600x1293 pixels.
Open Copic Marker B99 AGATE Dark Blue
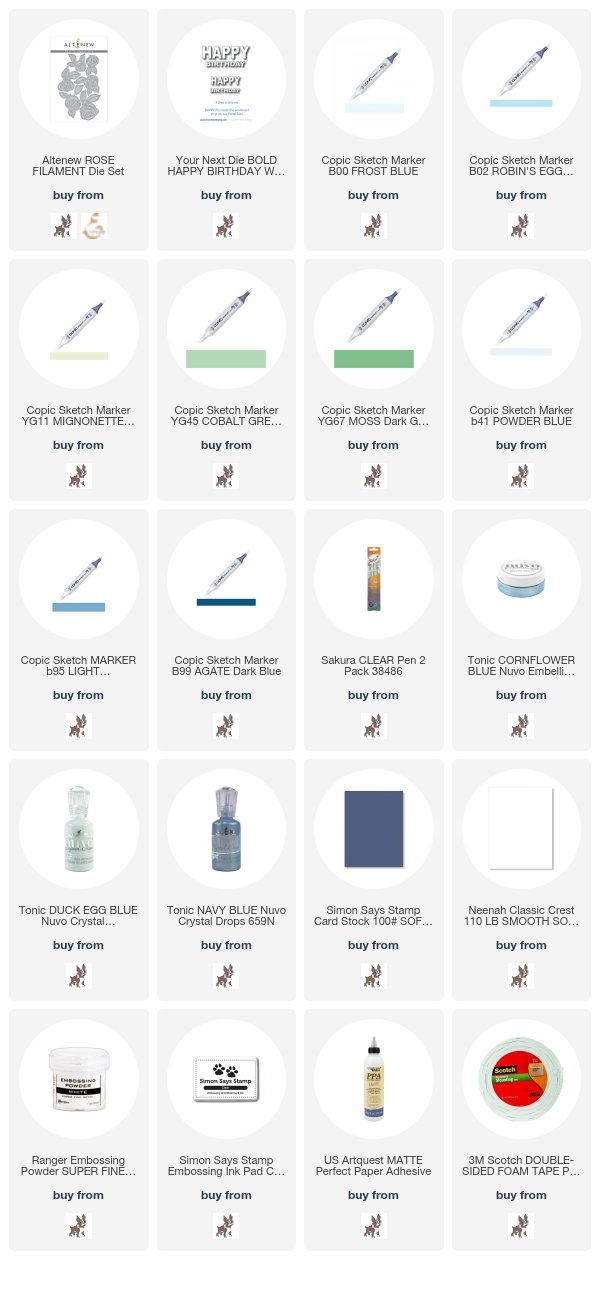click(x=226, y=630)
